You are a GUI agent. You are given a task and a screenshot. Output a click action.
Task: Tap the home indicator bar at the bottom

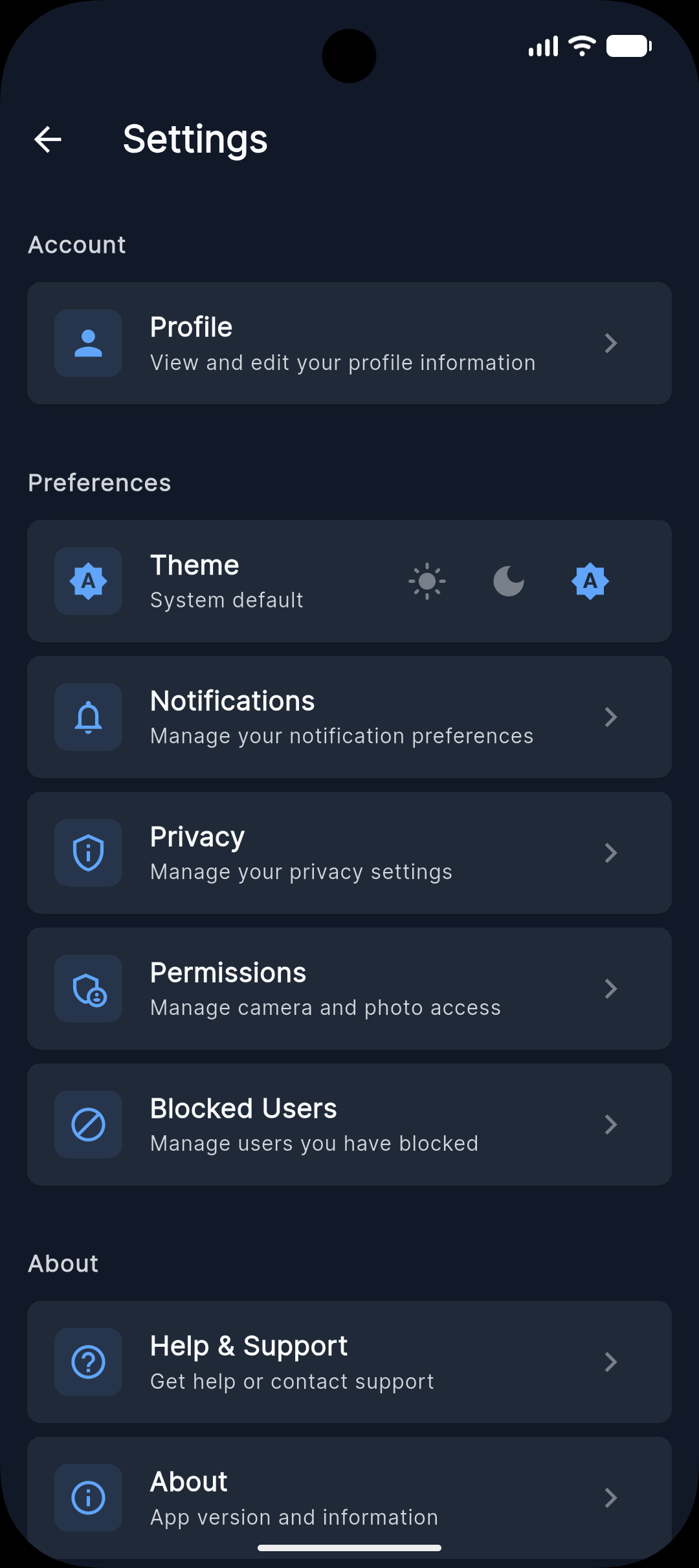(349, 1549)
